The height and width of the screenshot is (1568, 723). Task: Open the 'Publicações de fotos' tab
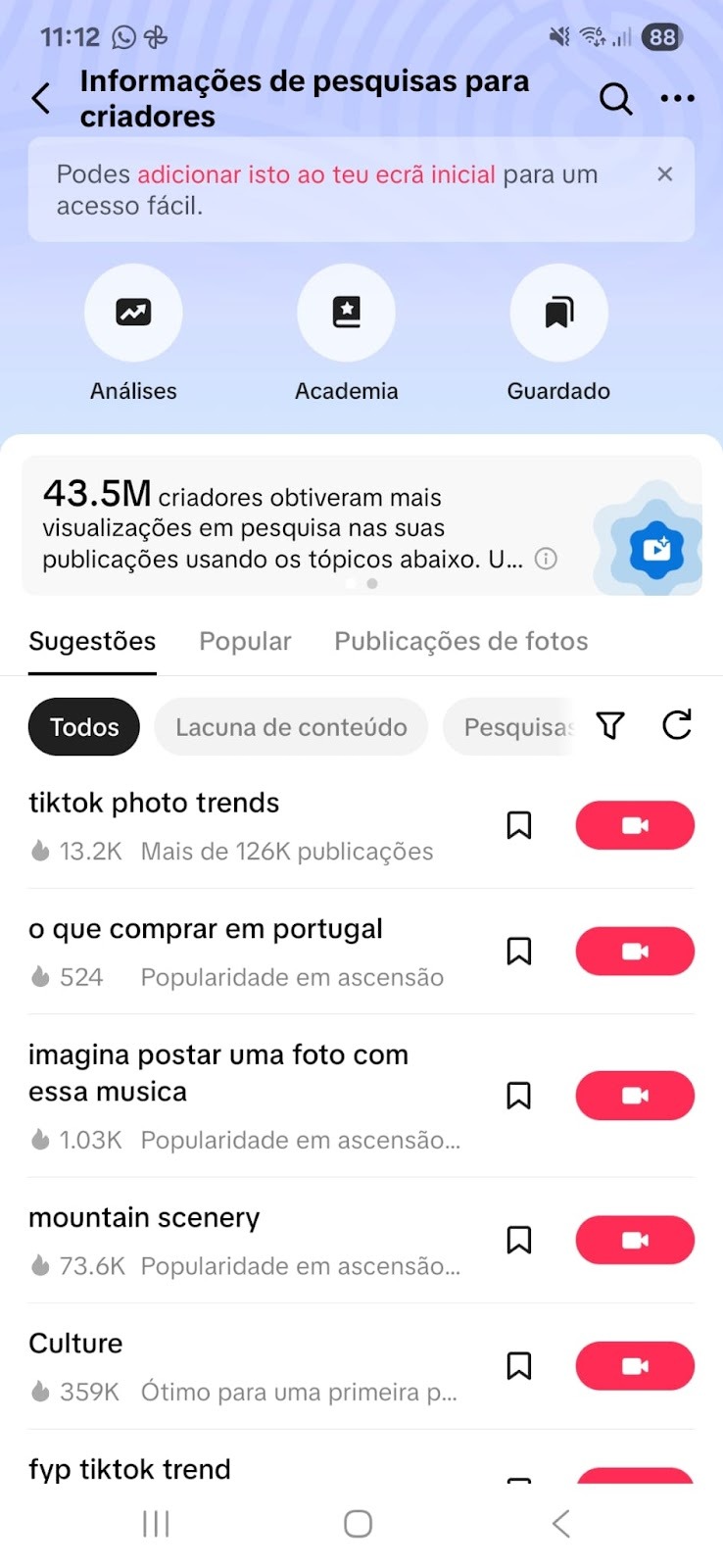point(460,641)
